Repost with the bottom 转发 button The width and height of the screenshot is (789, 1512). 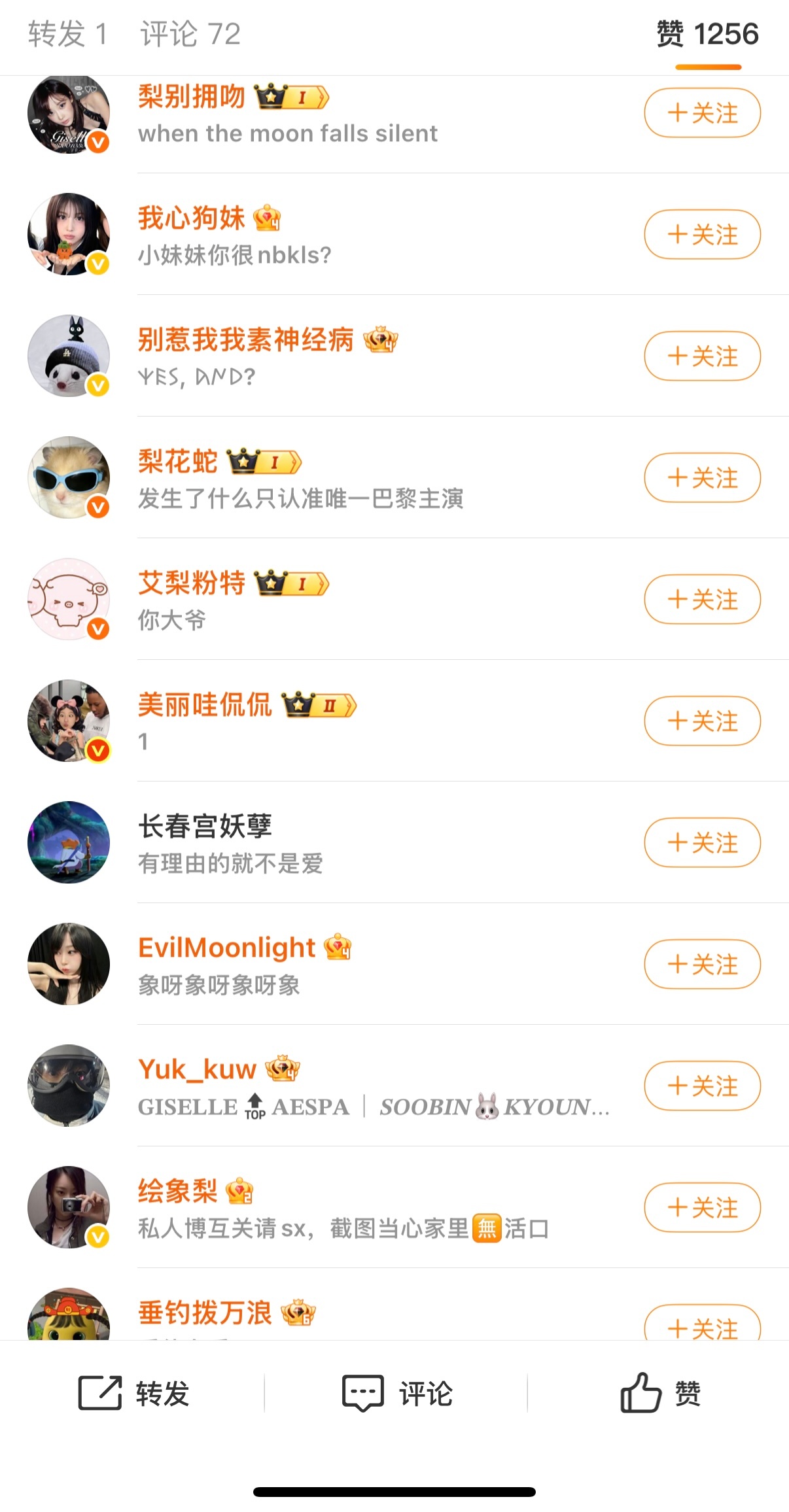(x=133, y=1393)
